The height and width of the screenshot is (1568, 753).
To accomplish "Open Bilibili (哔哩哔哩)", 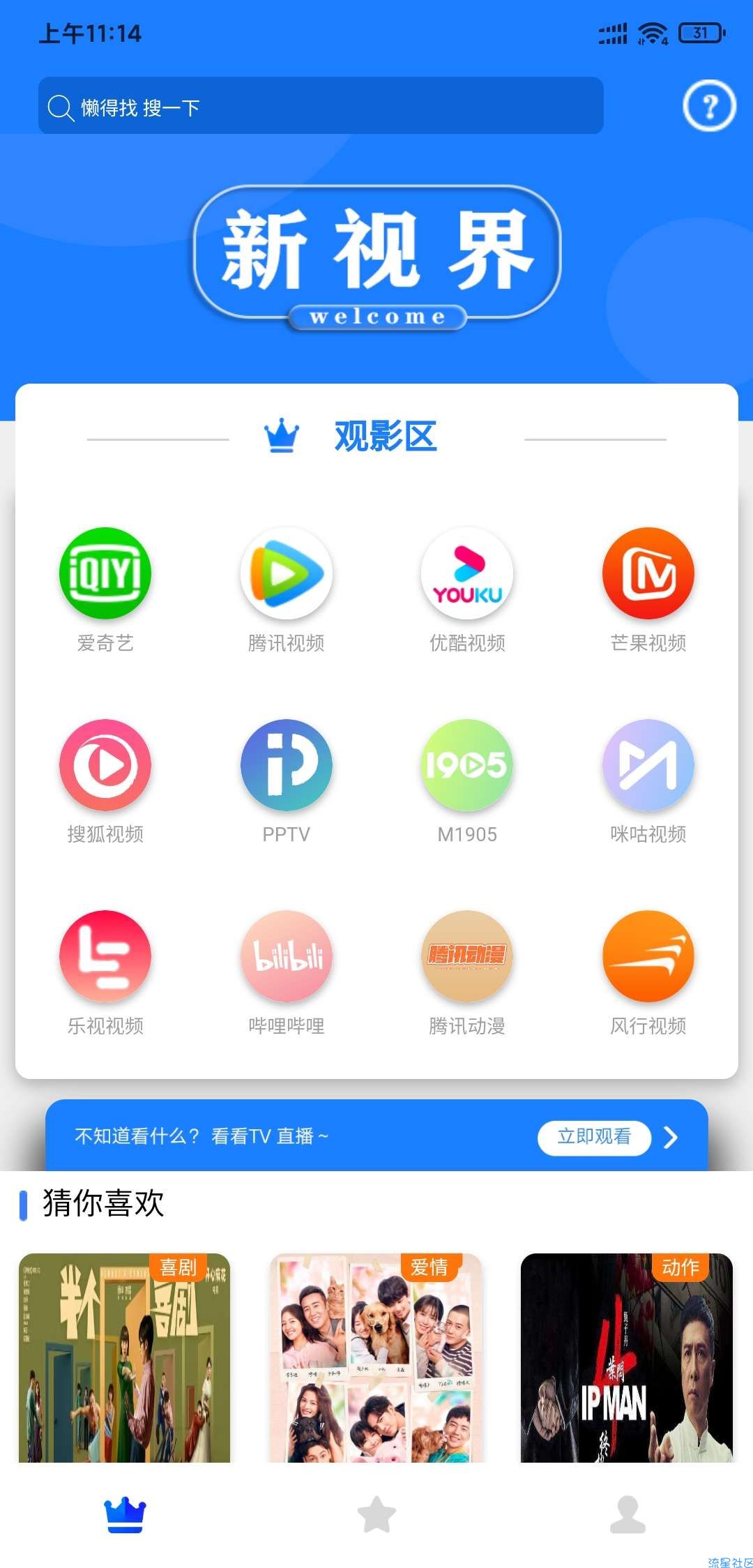I will (x=287, y=957).
